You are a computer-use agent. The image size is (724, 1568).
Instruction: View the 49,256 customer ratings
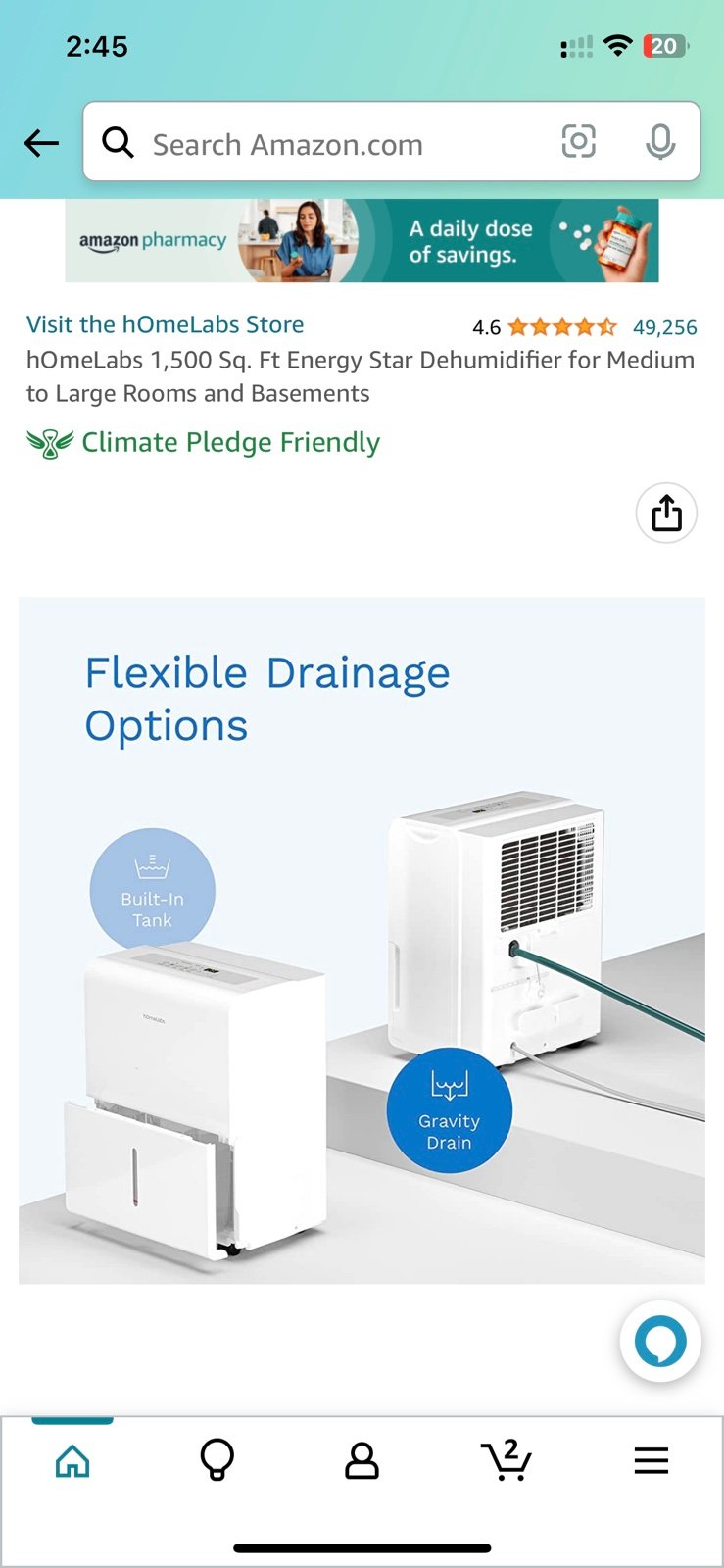point(664,327)
